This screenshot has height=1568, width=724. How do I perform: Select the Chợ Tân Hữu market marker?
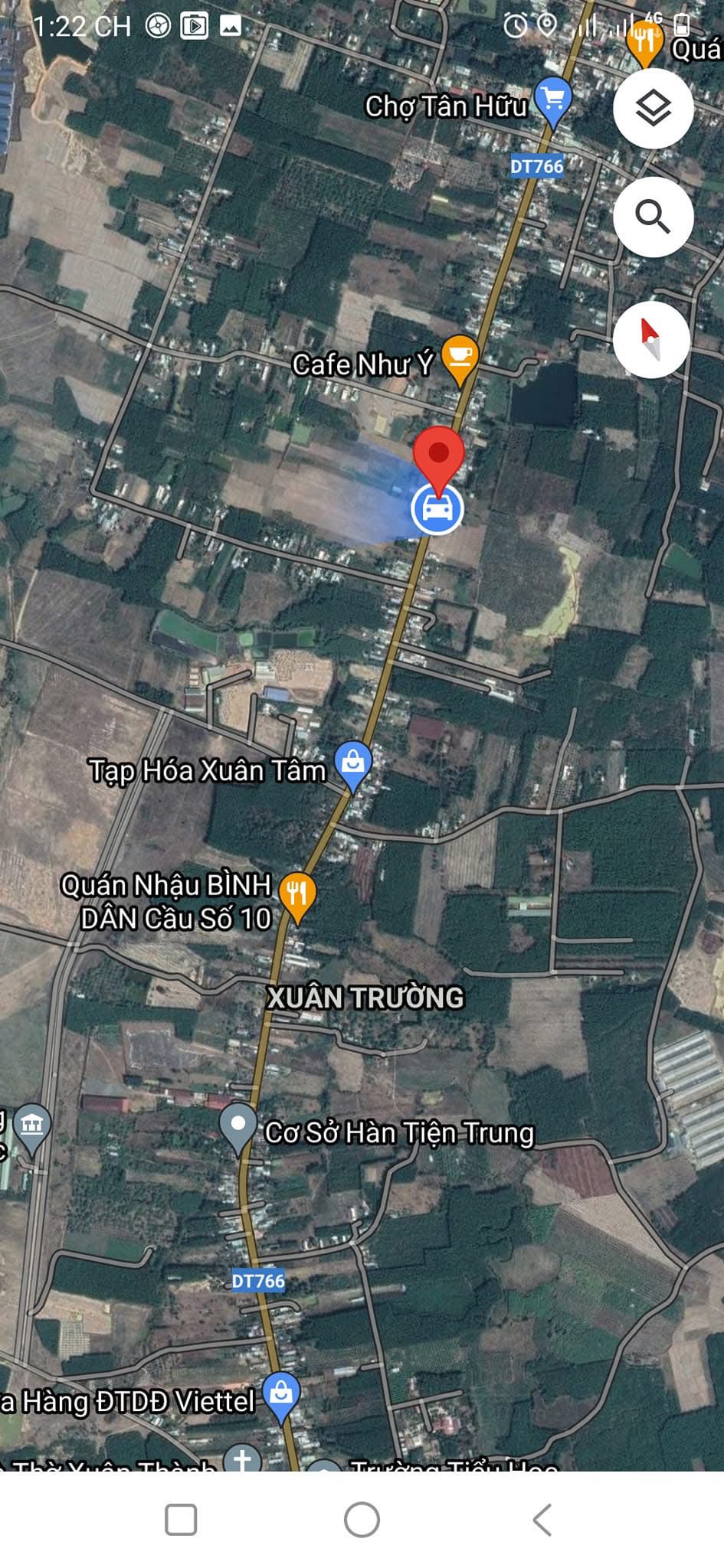[550, 98]
